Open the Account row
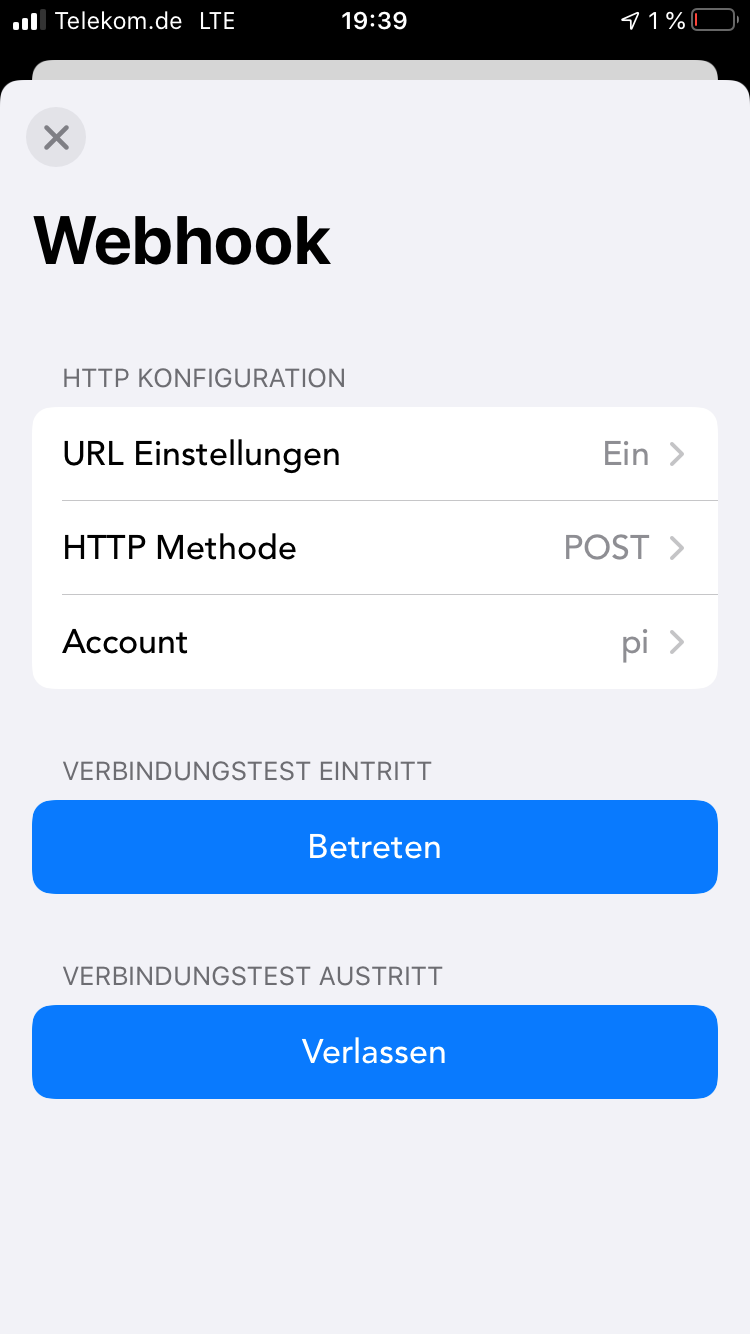The height and width of the screenshot is (1334, 750). pos(374,642)
